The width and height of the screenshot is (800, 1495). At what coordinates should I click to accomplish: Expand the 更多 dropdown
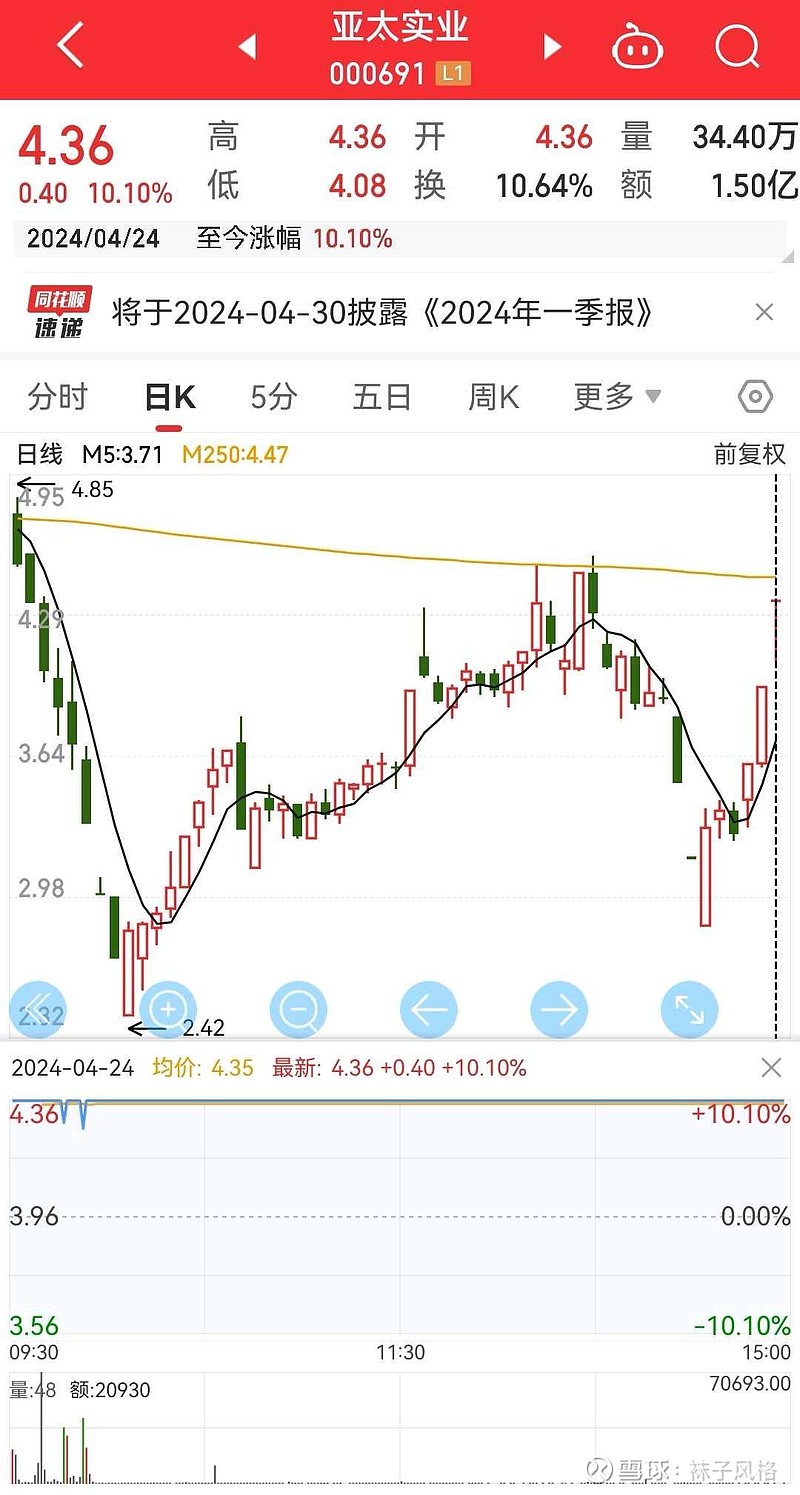[617, 397]
